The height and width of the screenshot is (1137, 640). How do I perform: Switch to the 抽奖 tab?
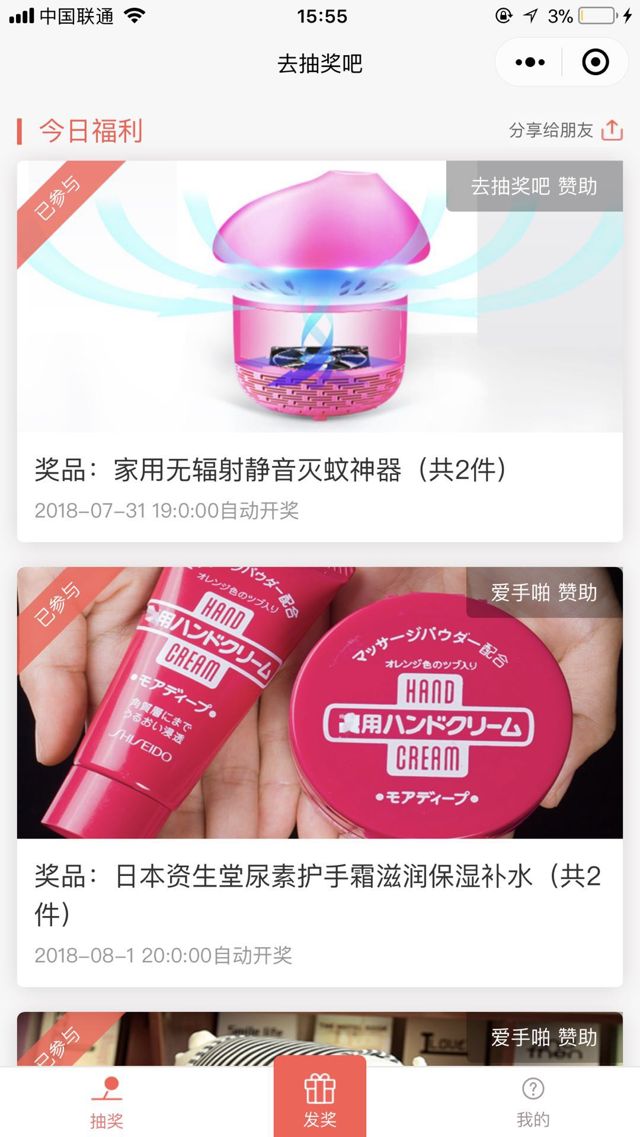pyautogui.click(x=106, y=1102)
